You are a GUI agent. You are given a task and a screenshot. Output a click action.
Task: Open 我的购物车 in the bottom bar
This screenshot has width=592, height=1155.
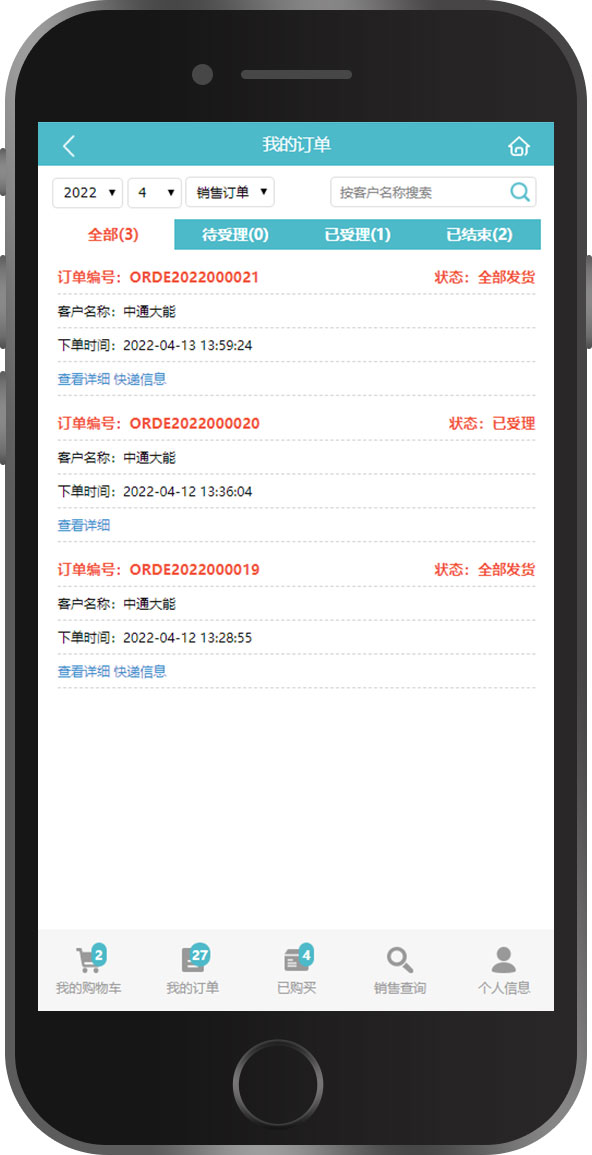point(89,970)
